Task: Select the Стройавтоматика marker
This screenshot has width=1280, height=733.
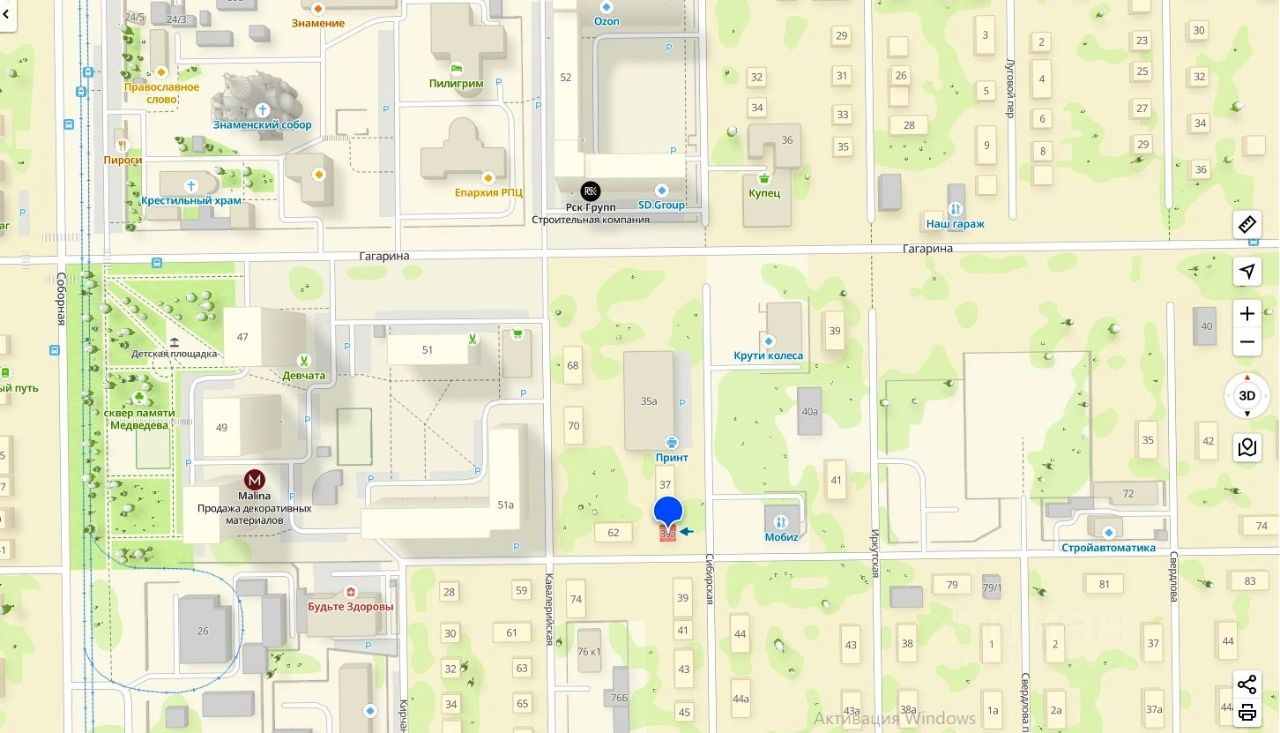Action: click(x=1106, y=532)
